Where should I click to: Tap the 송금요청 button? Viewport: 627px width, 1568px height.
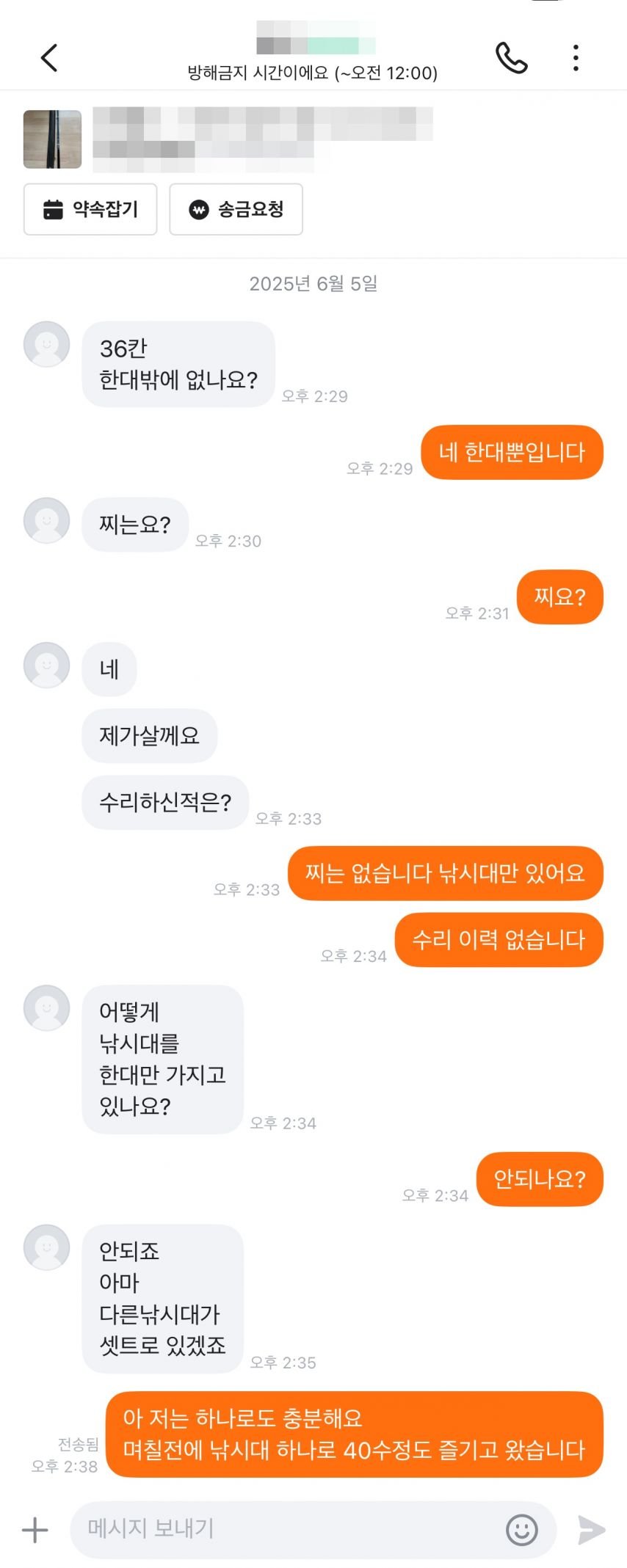[236, 210]
